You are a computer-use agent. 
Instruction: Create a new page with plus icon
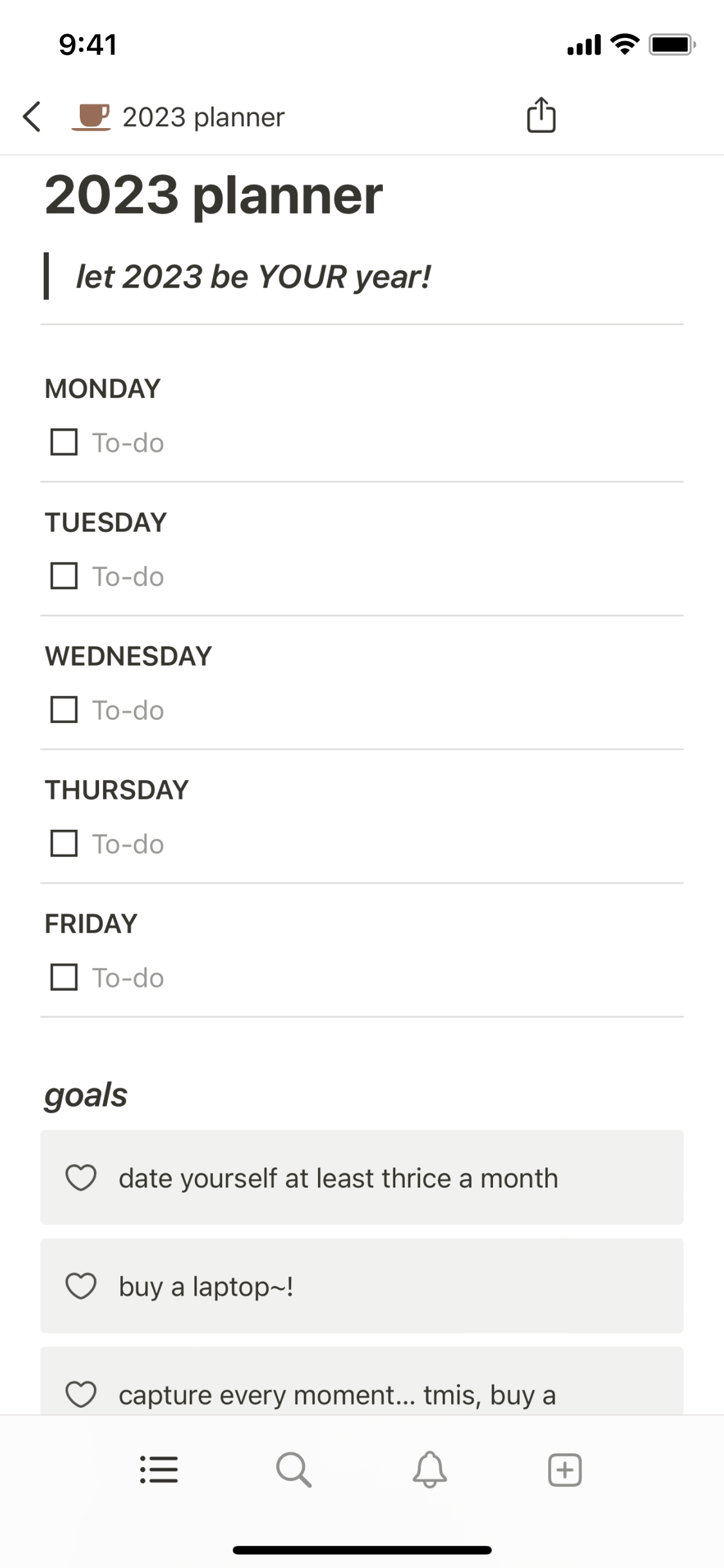[x=564, y=1470]
